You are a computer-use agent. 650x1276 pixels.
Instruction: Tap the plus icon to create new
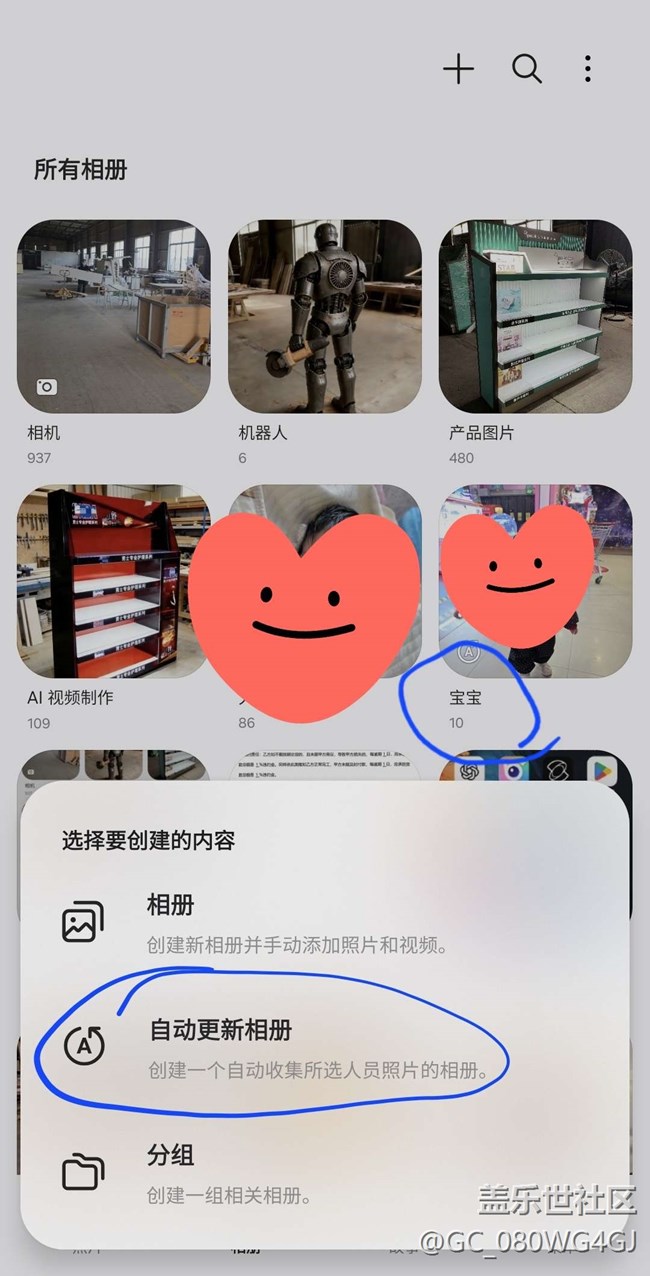tap(458, 69)
